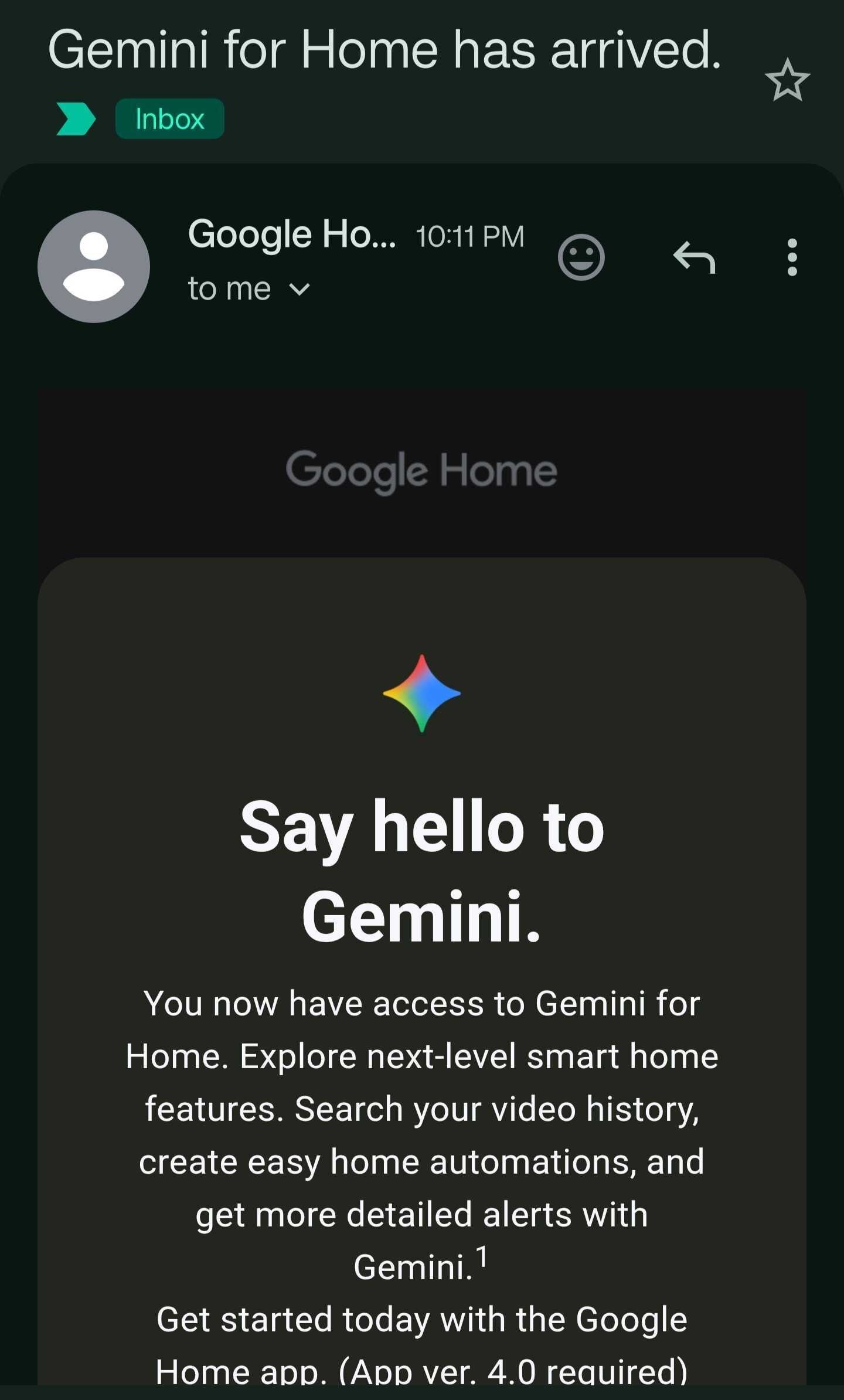The height and width of the screenshot is (1400, 844).
Task: Tap the green importance marker
Action: [76, 119]
